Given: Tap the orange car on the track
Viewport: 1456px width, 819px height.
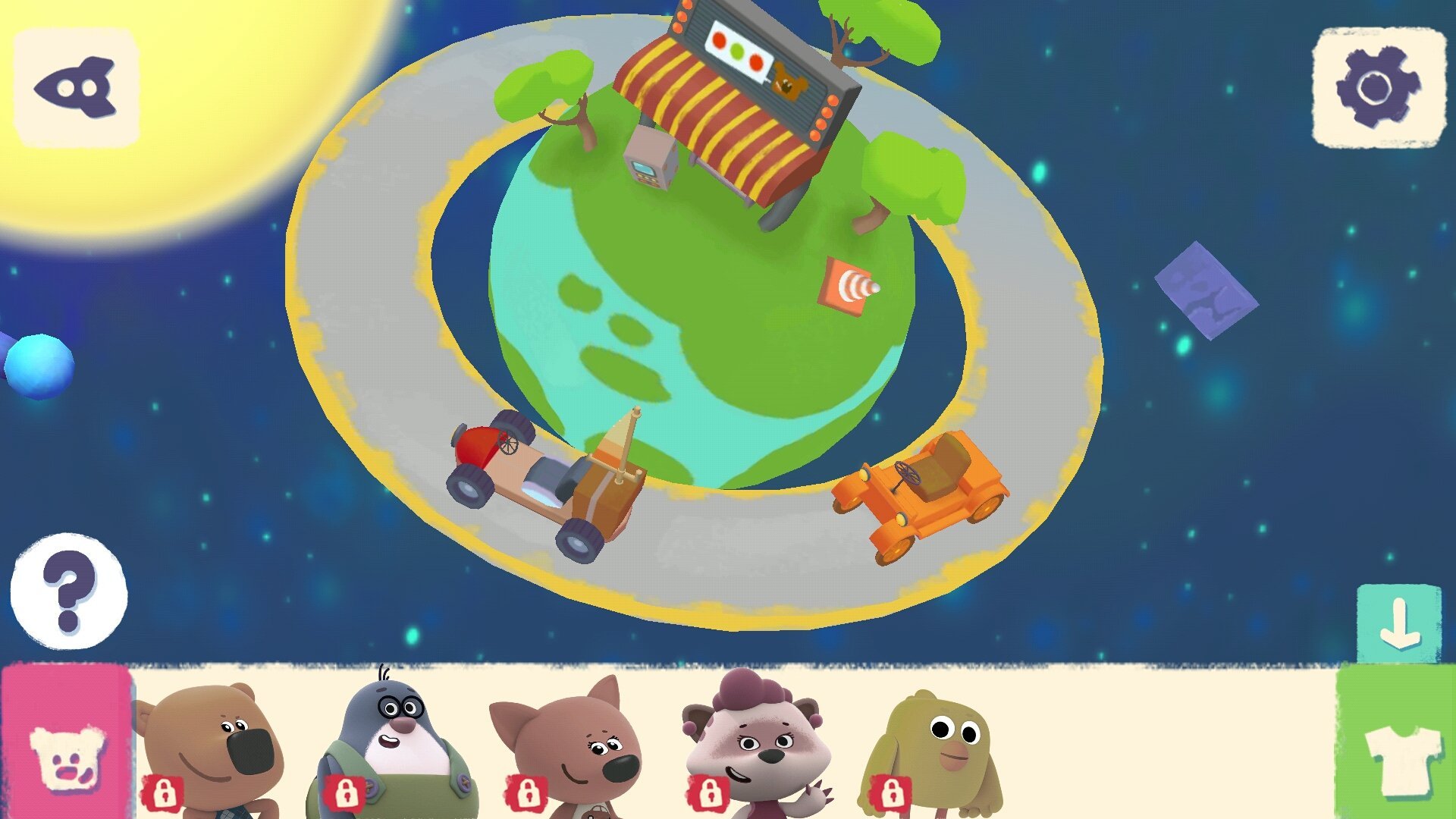Looking at the screenshot, I should (921, 493).
